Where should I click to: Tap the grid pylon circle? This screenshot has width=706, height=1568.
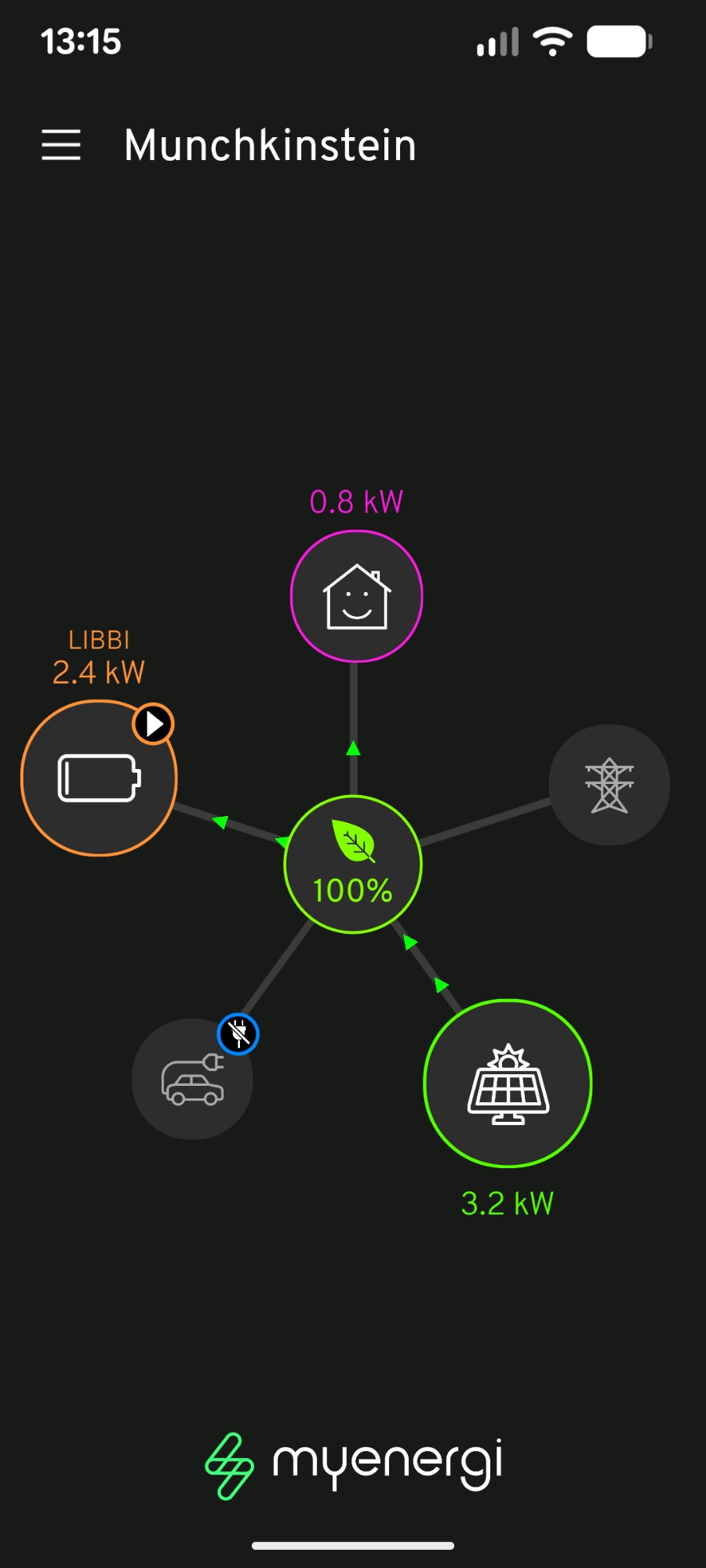[x=609, y=785]
